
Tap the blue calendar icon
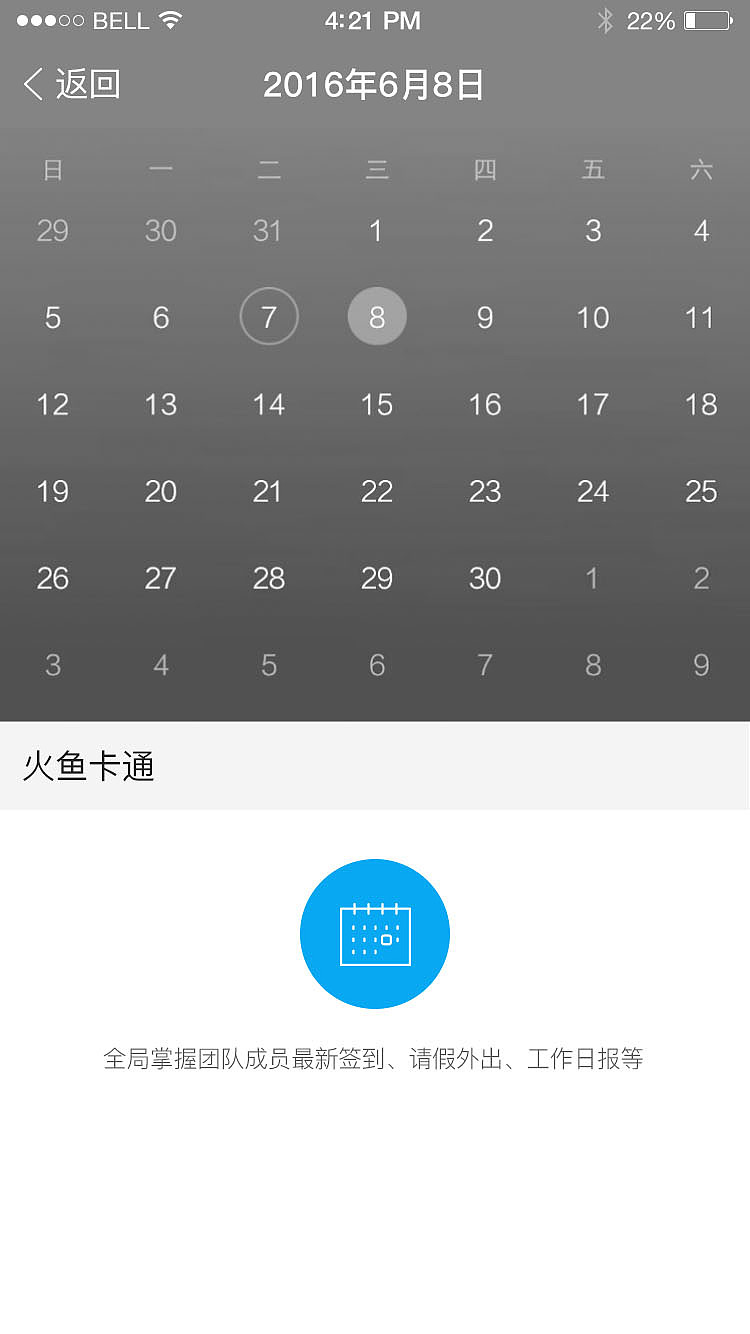pos(375,933)
